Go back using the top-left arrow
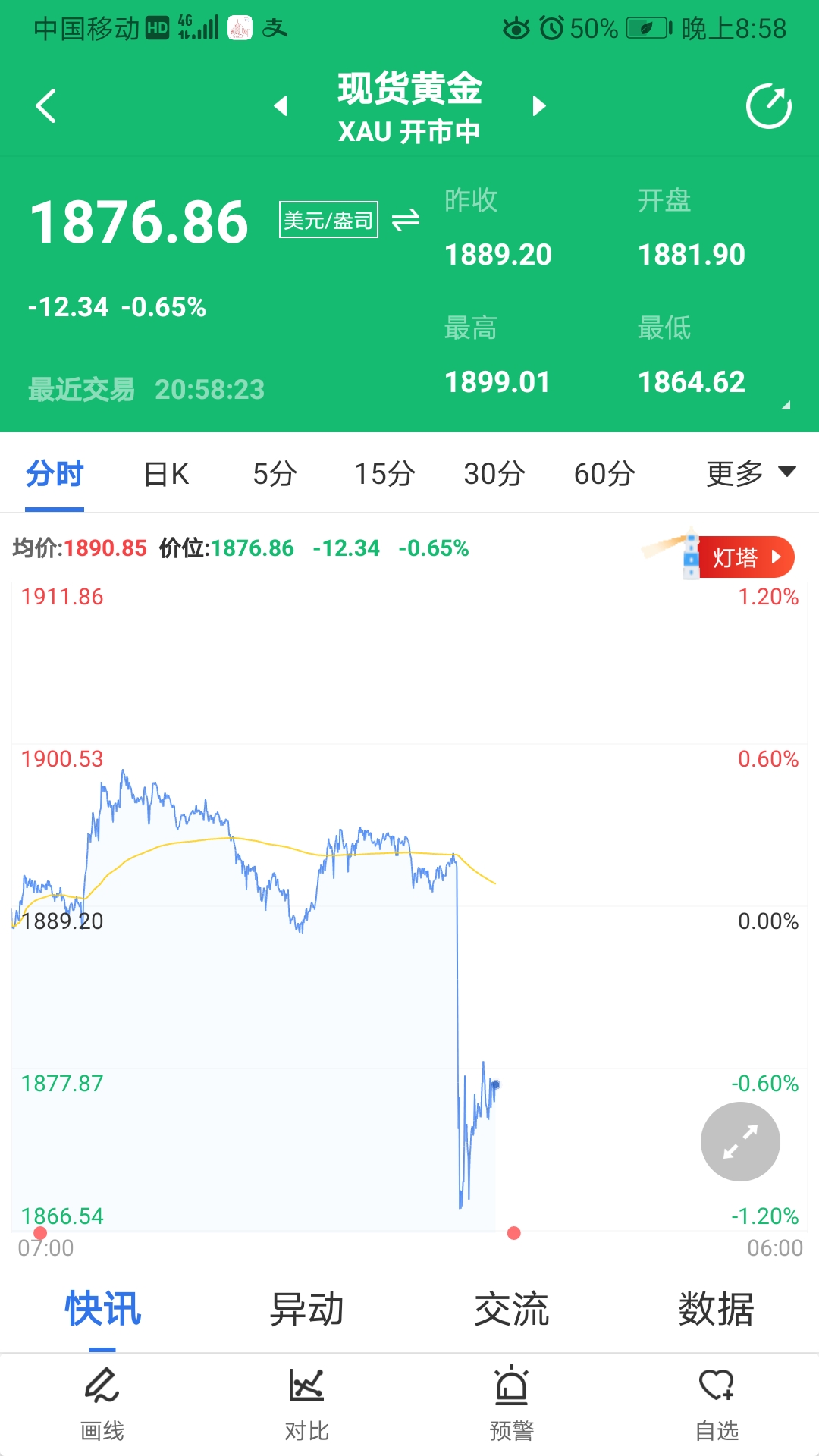Screen dimensions: 819x1456 pyautogui.click(x=46, y=105)
